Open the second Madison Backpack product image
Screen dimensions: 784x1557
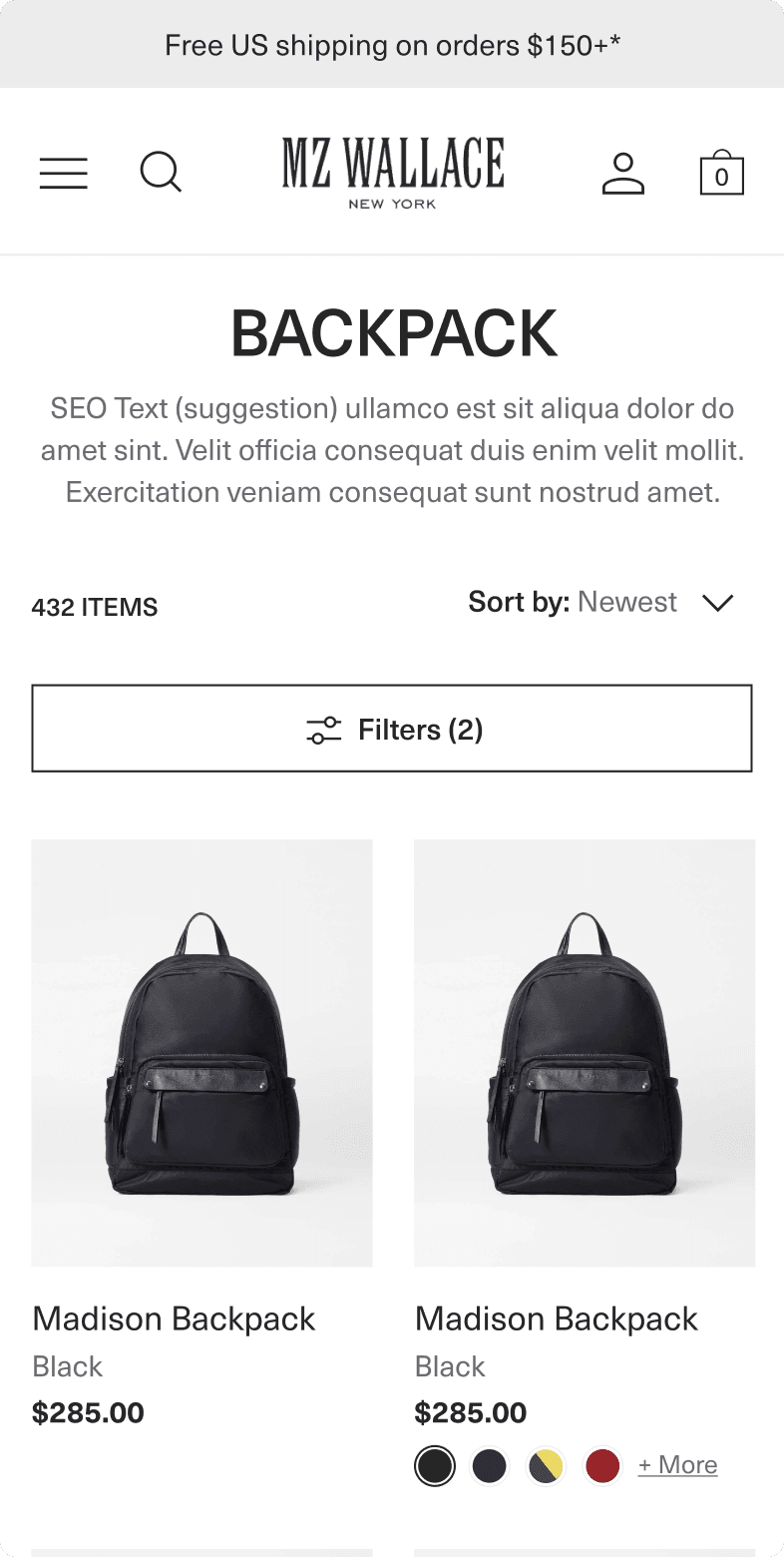584,1052
